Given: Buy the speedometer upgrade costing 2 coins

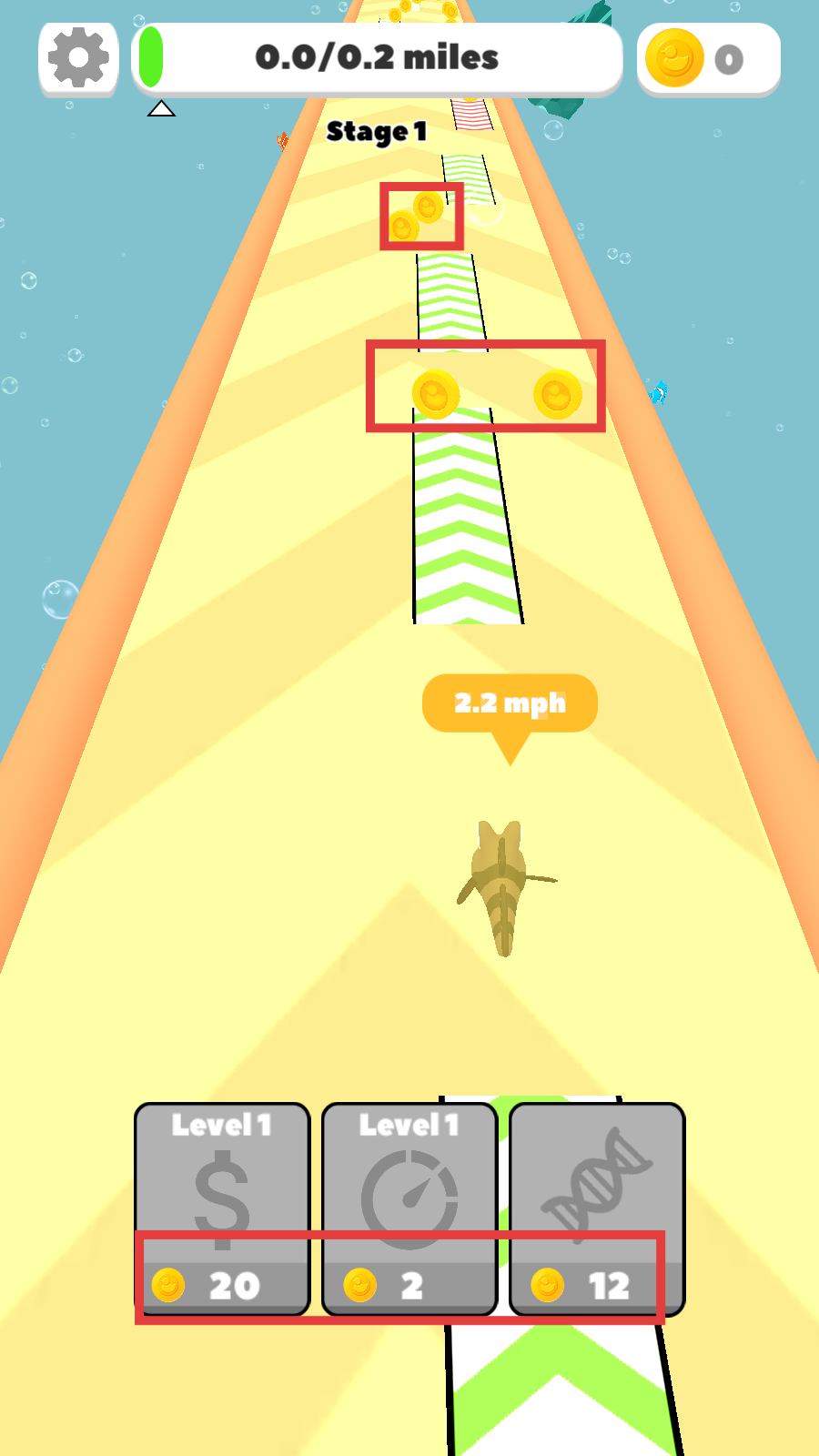Looking at the screenshot, I should (409, 1208).
